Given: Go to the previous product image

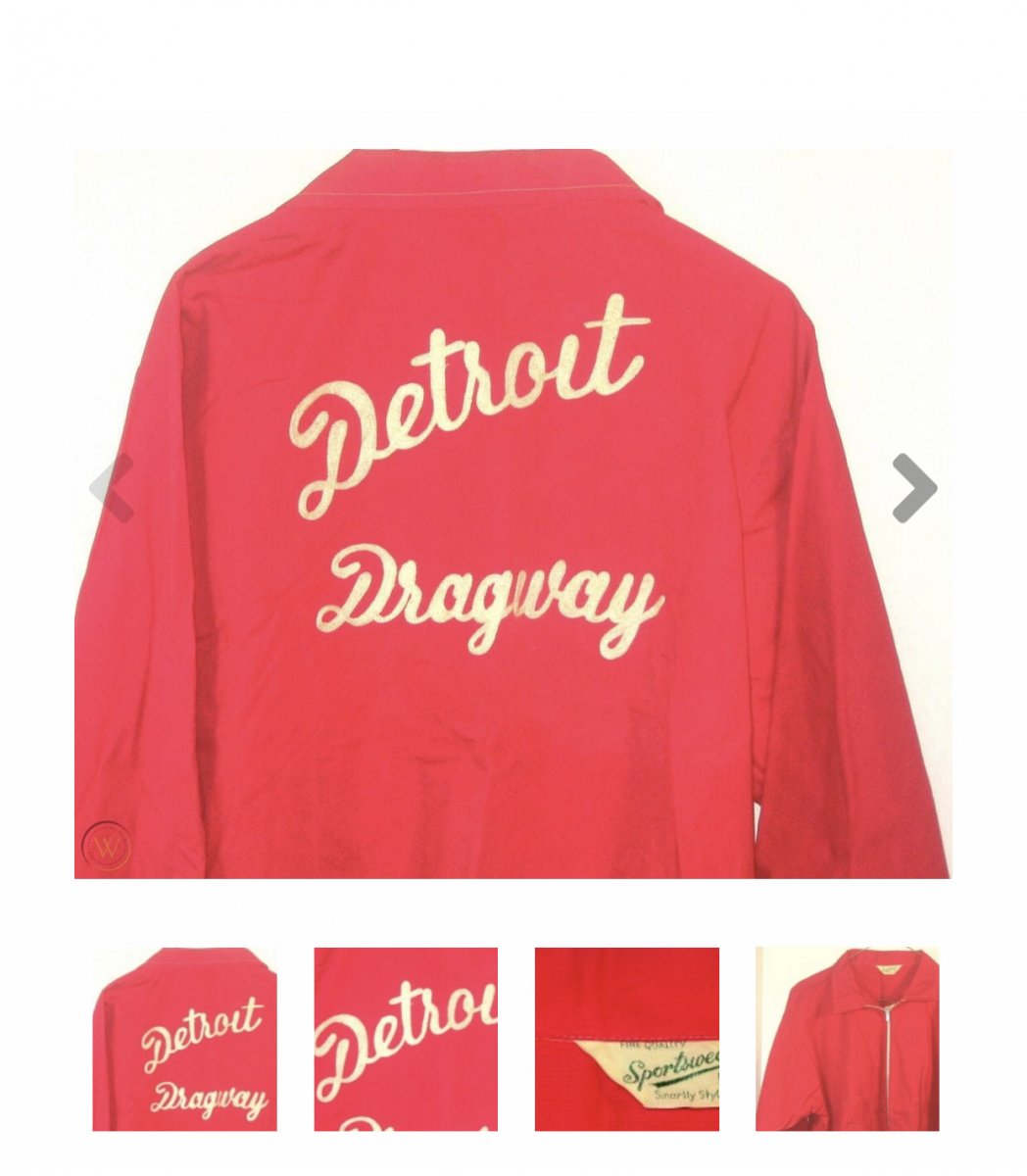Looking at the screenshot, I should tap(112, 487).
